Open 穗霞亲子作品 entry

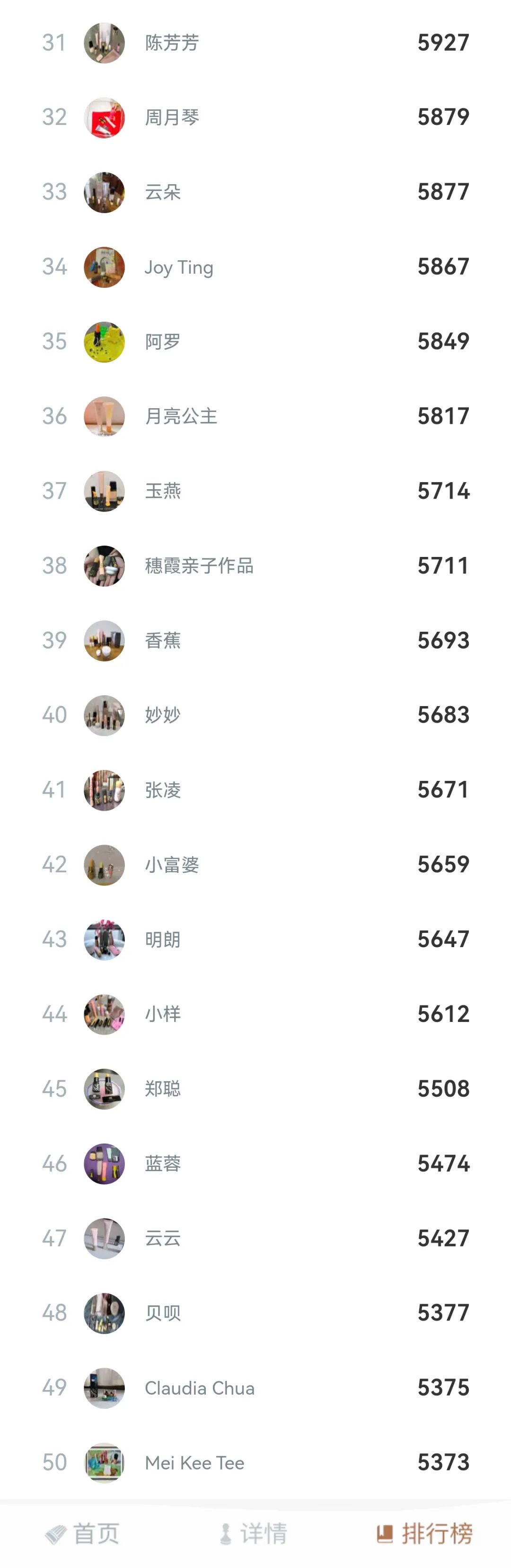(255, 565)
